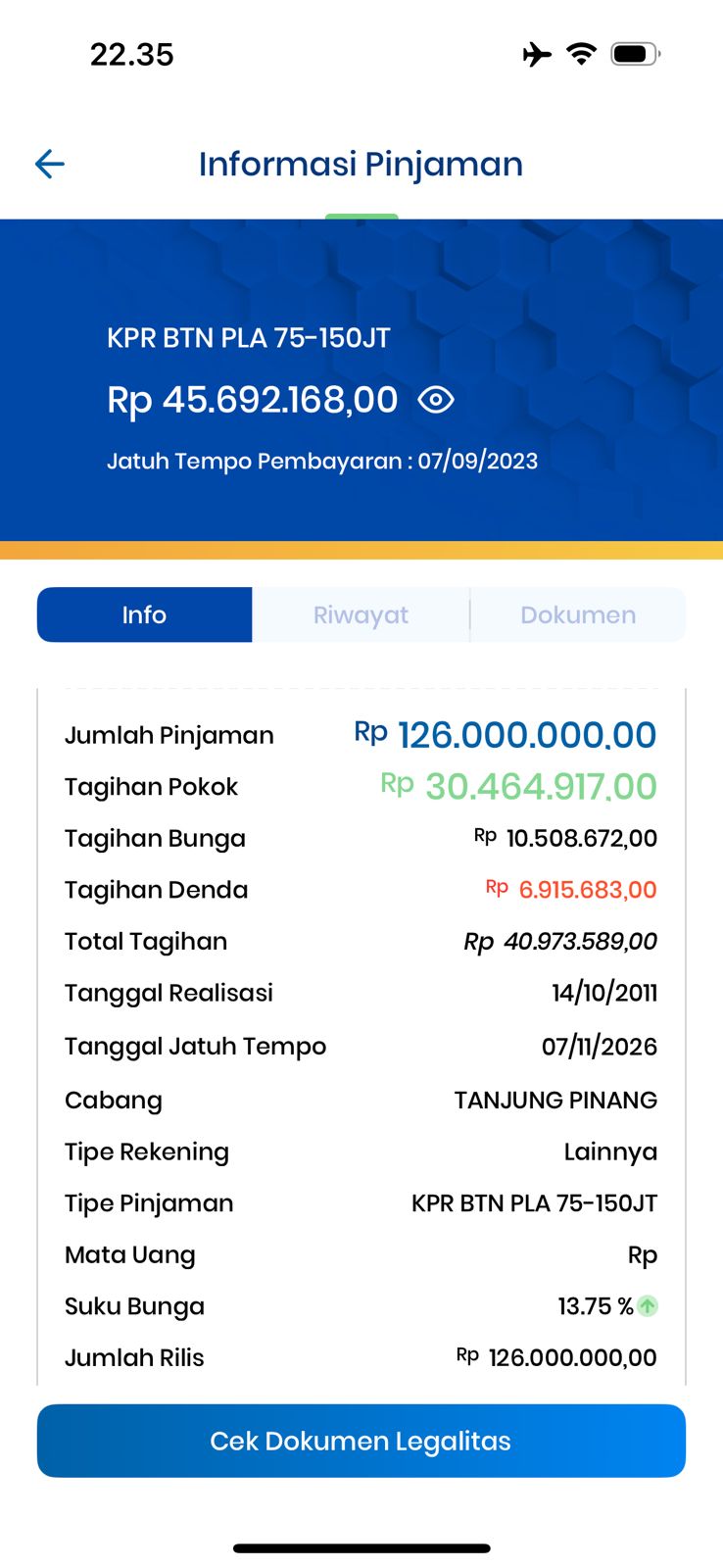The height and width of the screenshot is (1568, 723).
Task: Hide the outstanding balance using the eye toggle
Action: [437, 400]
